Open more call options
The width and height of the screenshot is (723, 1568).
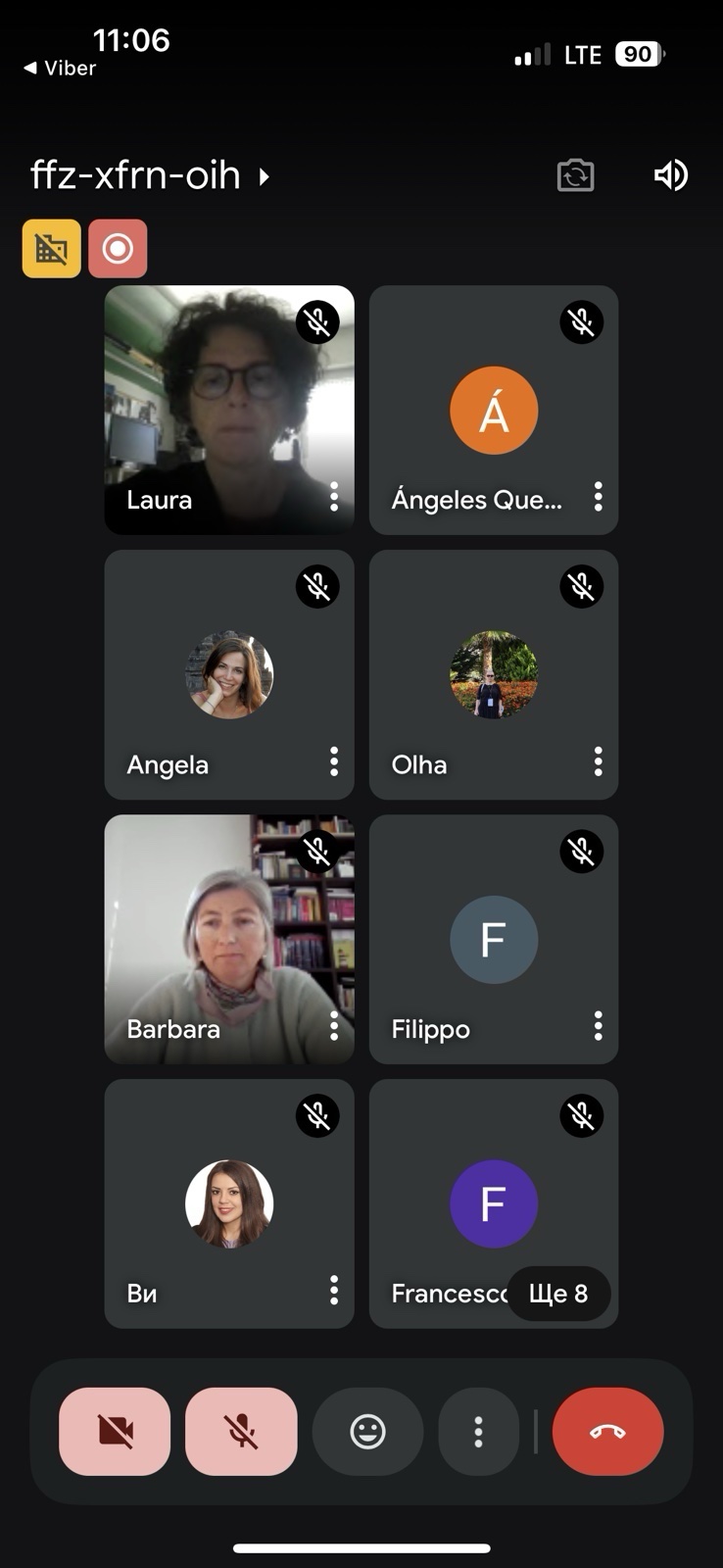point(478,1432)
